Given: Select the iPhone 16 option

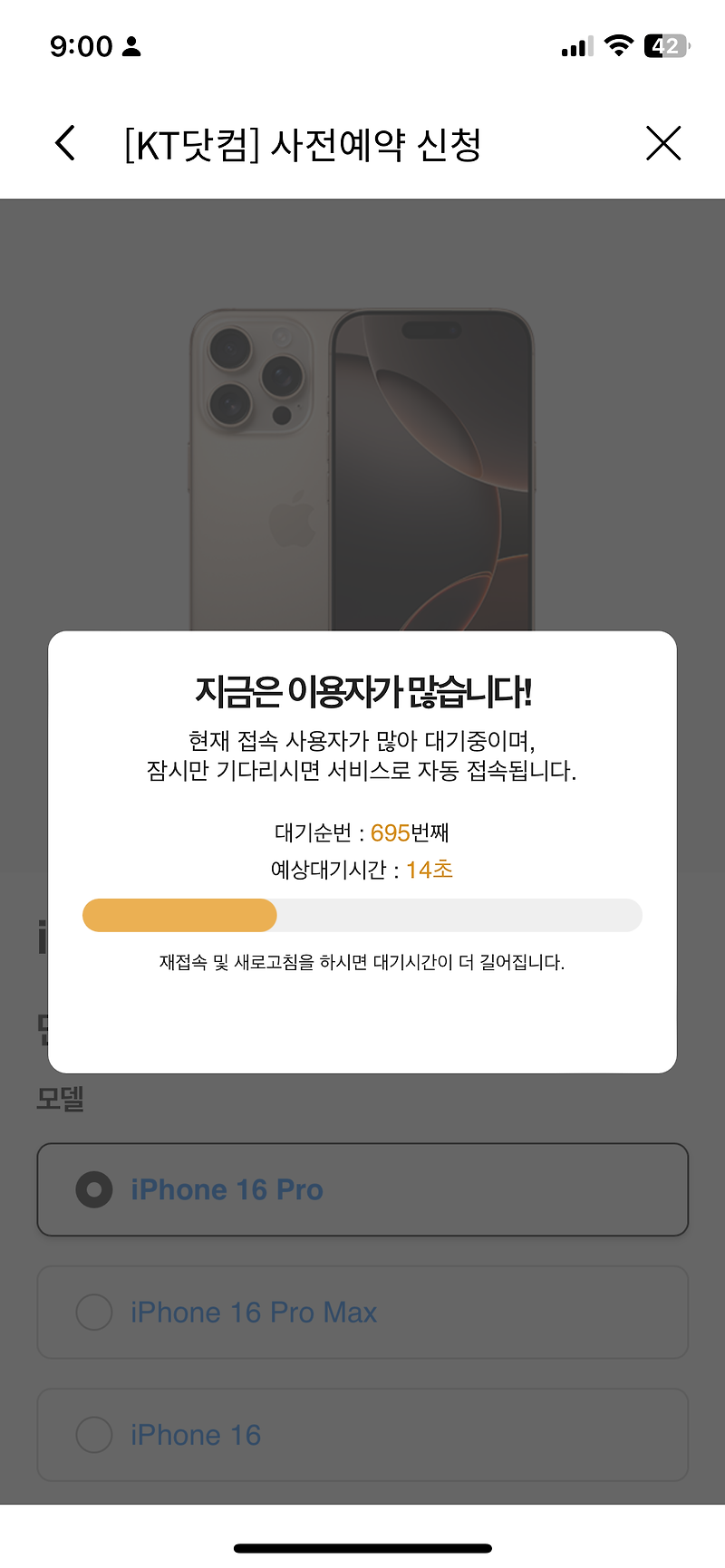Looking at the screenshot, I should [93, 1435].
